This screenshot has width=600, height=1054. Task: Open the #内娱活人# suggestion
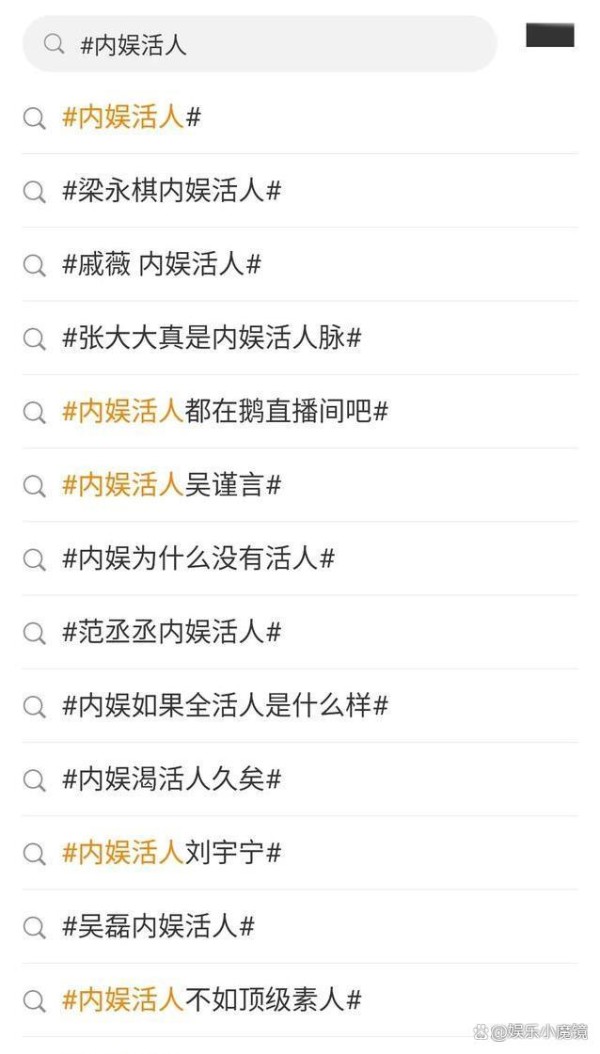click(300, 118)
